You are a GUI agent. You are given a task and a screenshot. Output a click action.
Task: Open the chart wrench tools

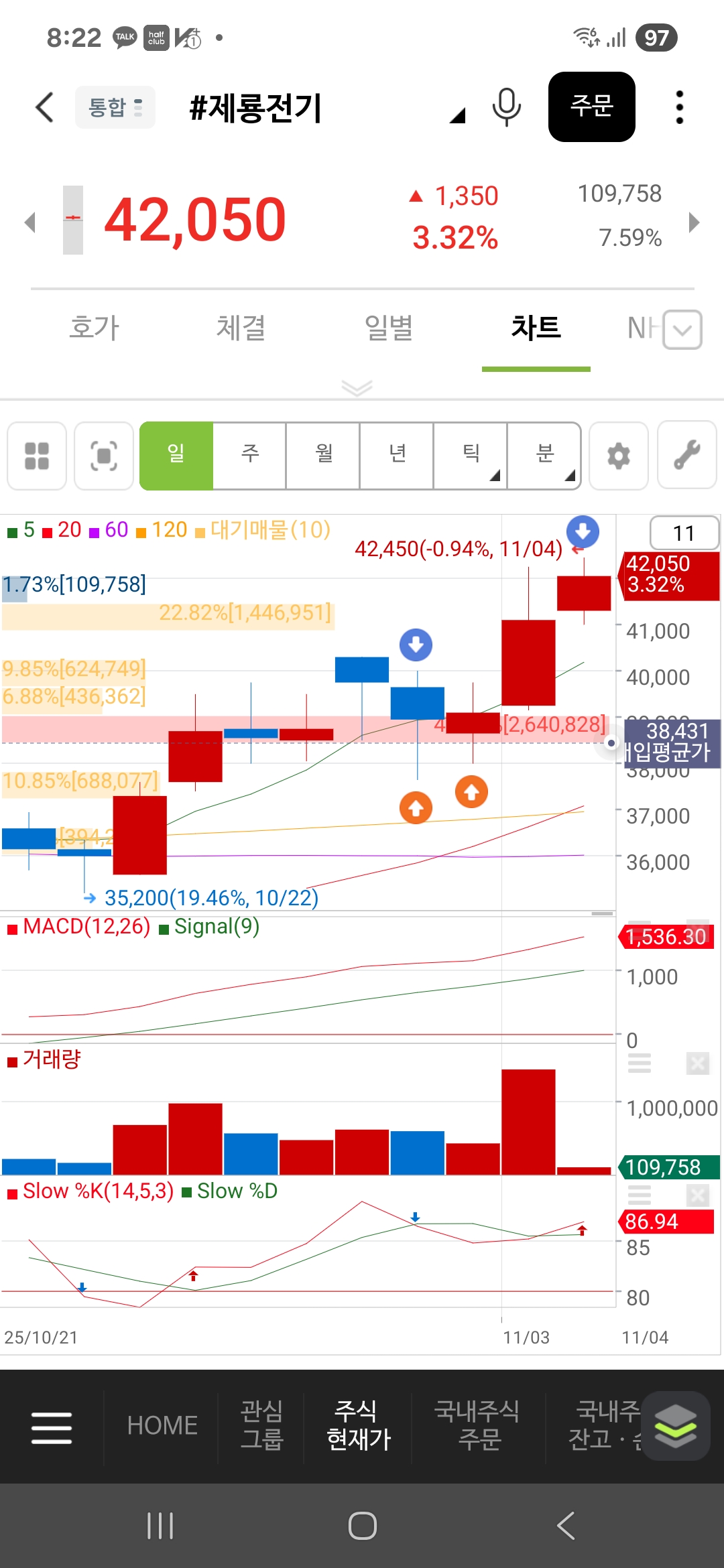[687, 456]
